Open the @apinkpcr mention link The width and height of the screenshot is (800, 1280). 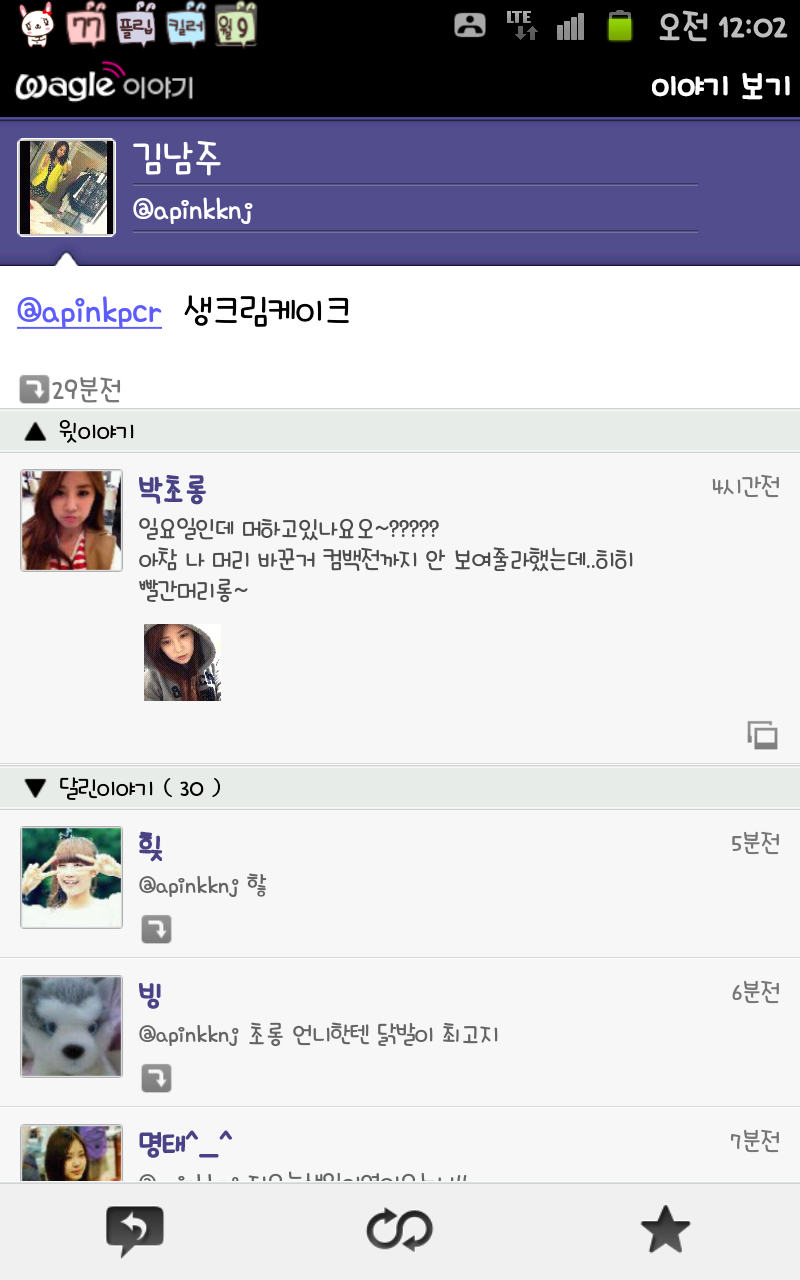89,312
